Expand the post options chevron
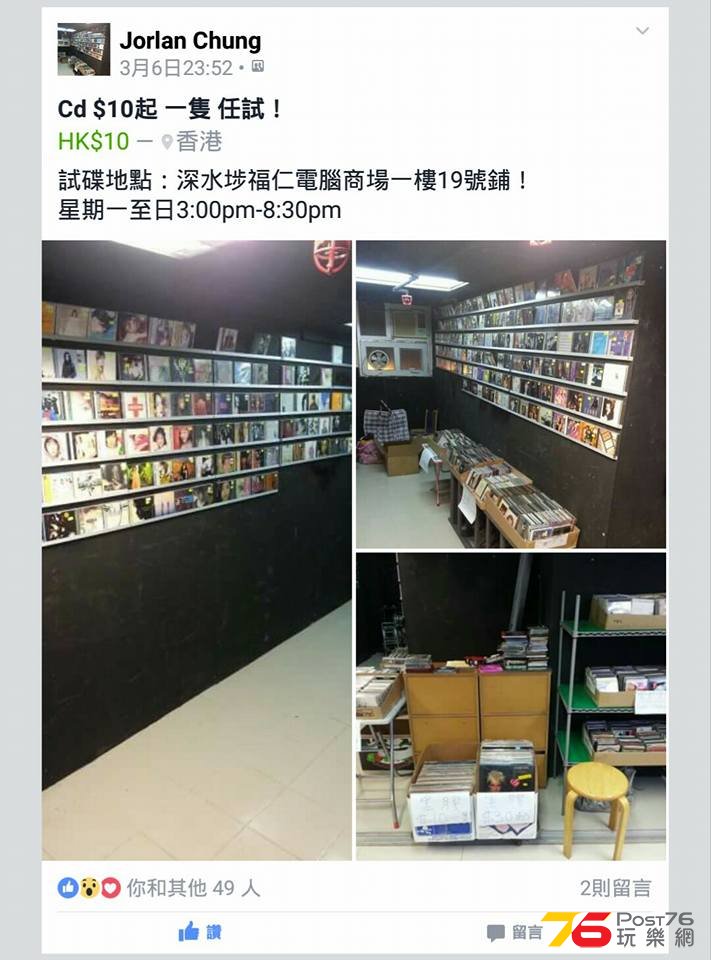 coord(642,32)
